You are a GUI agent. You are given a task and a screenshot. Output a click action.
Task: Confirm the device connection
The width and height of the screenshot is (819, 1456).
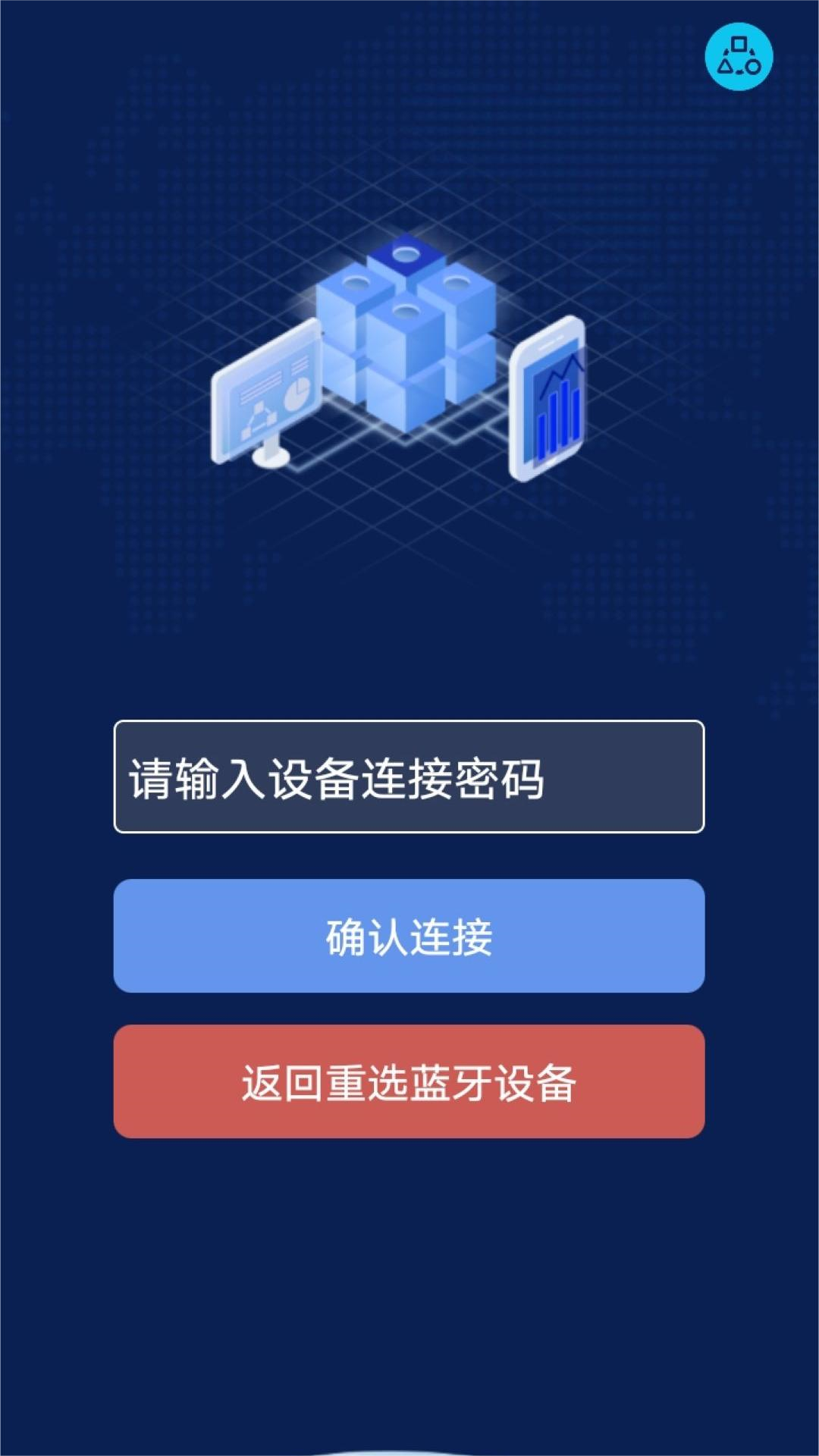click(409, 937)
